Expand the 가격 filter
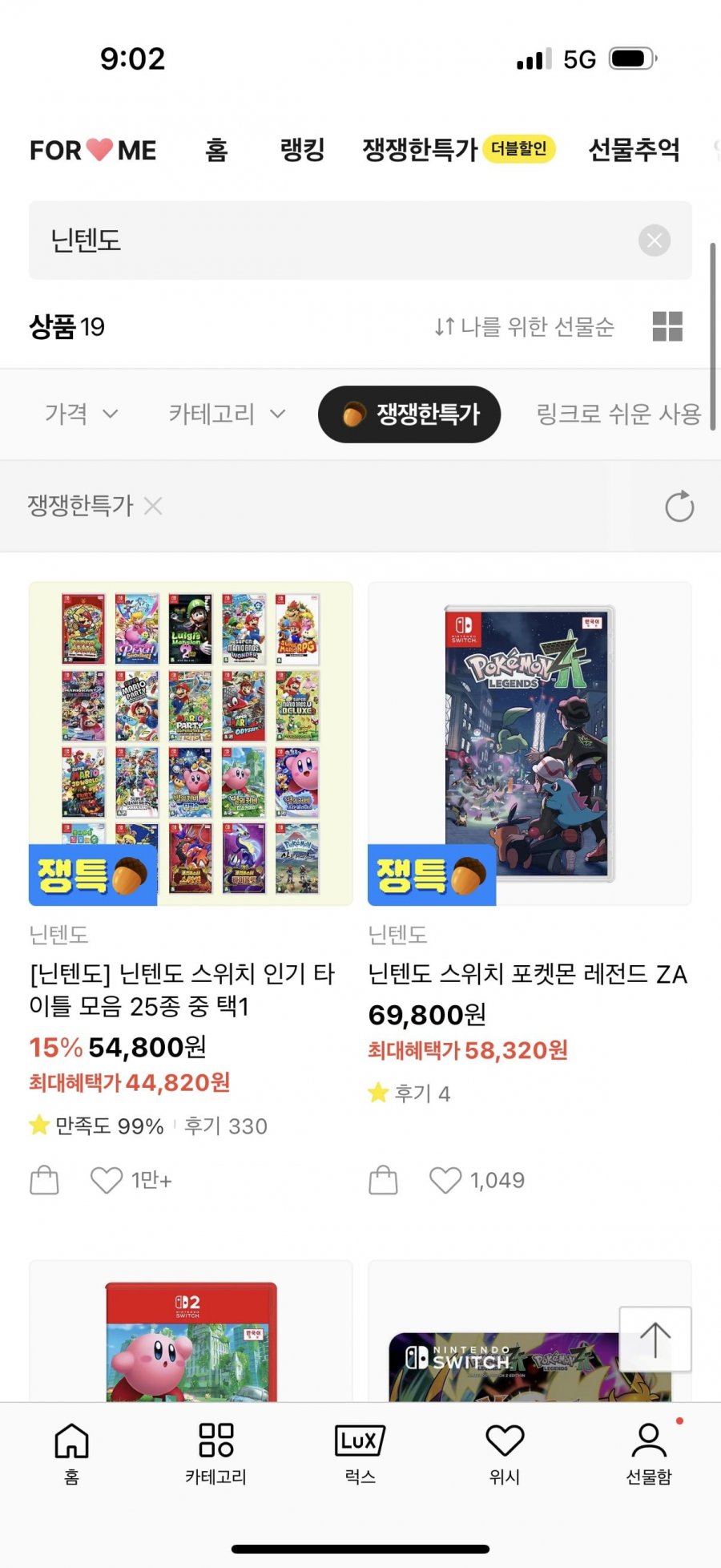Viewport: 721px width, 1568px height. click(x=81, y=414)
